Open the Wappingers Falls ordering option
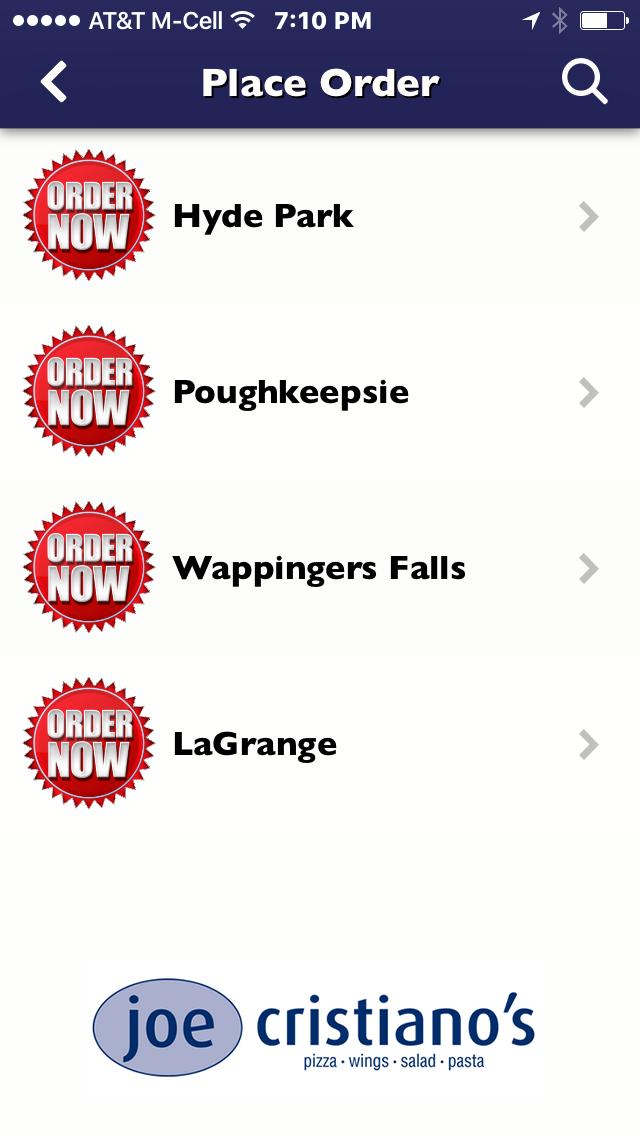This screenshot has width=640, height=1136. pyautogui.click(x=320, y=568)
